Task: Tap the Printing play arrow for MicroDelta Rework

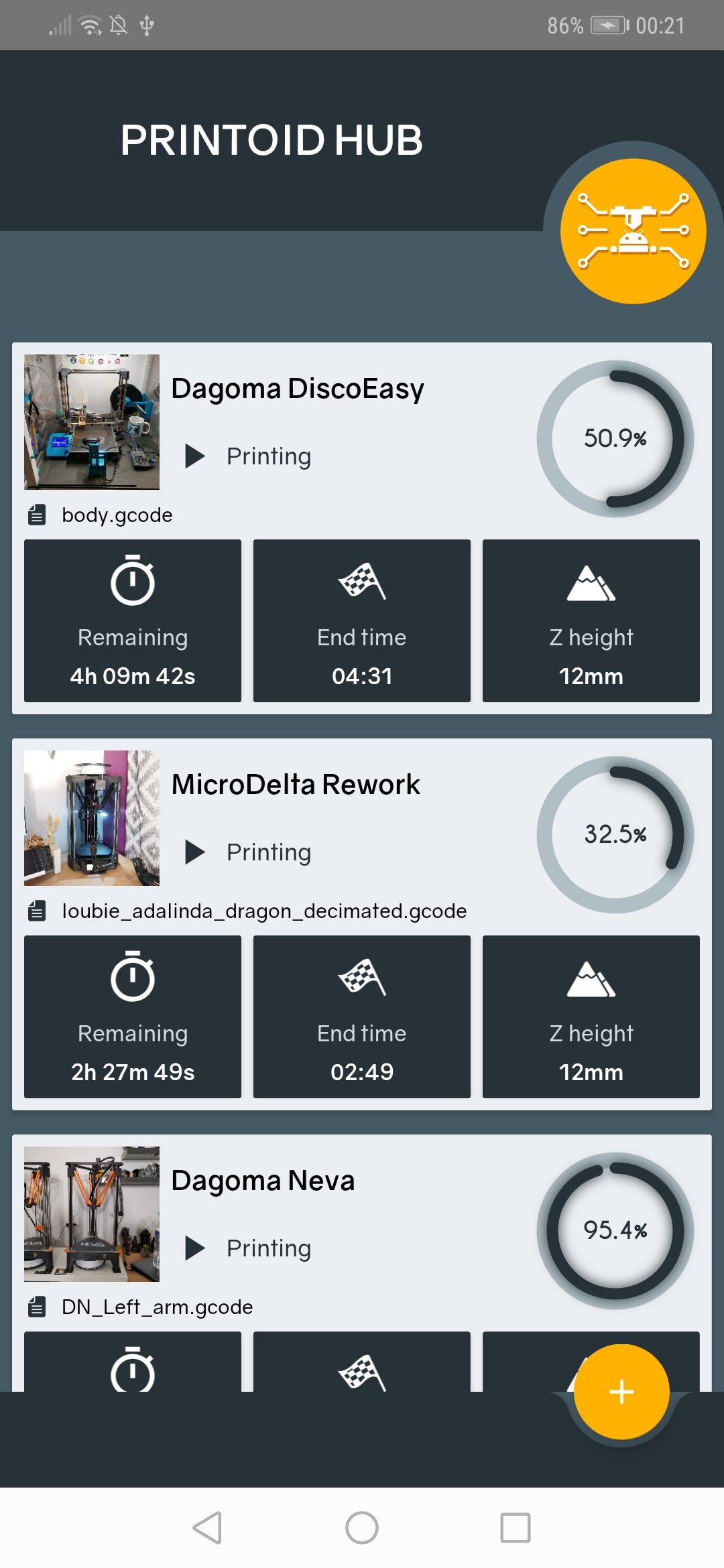Action: [196, 852]
